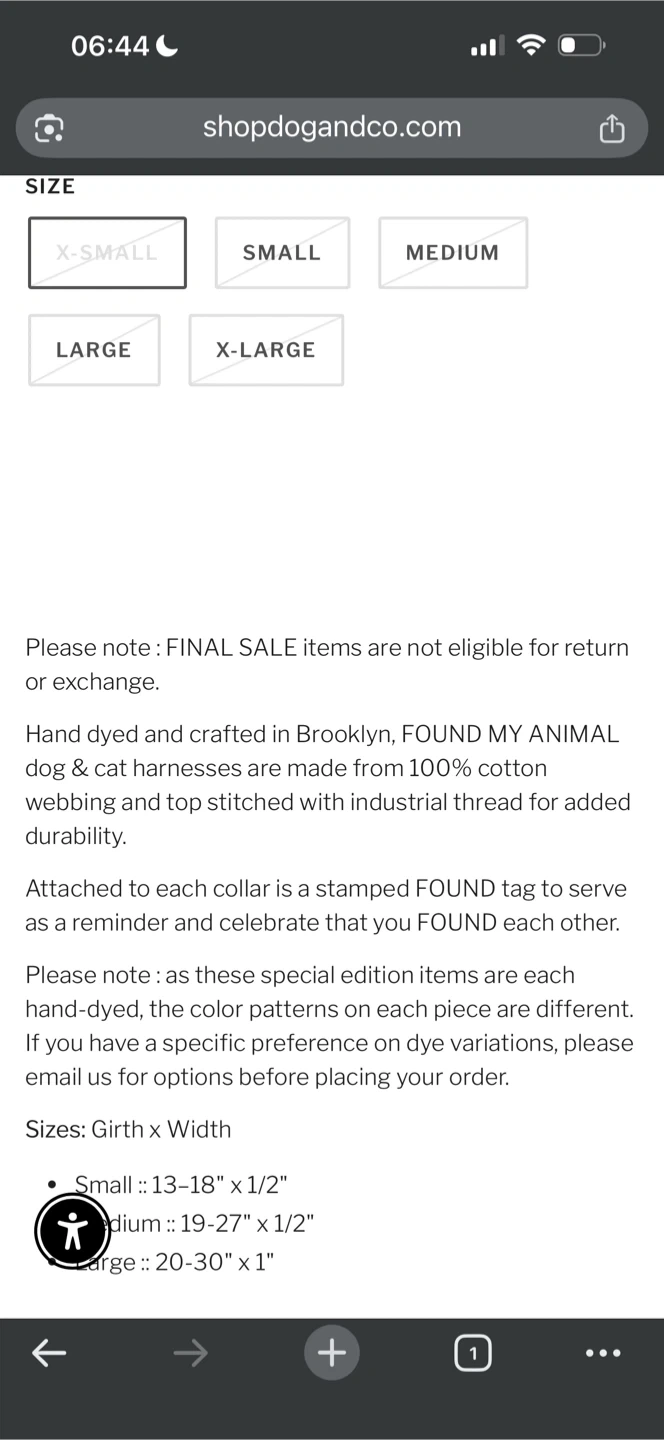Open a new browser tab
Image resolution: width=664 pixels, height=1440 pixels.
(332, 1353)
